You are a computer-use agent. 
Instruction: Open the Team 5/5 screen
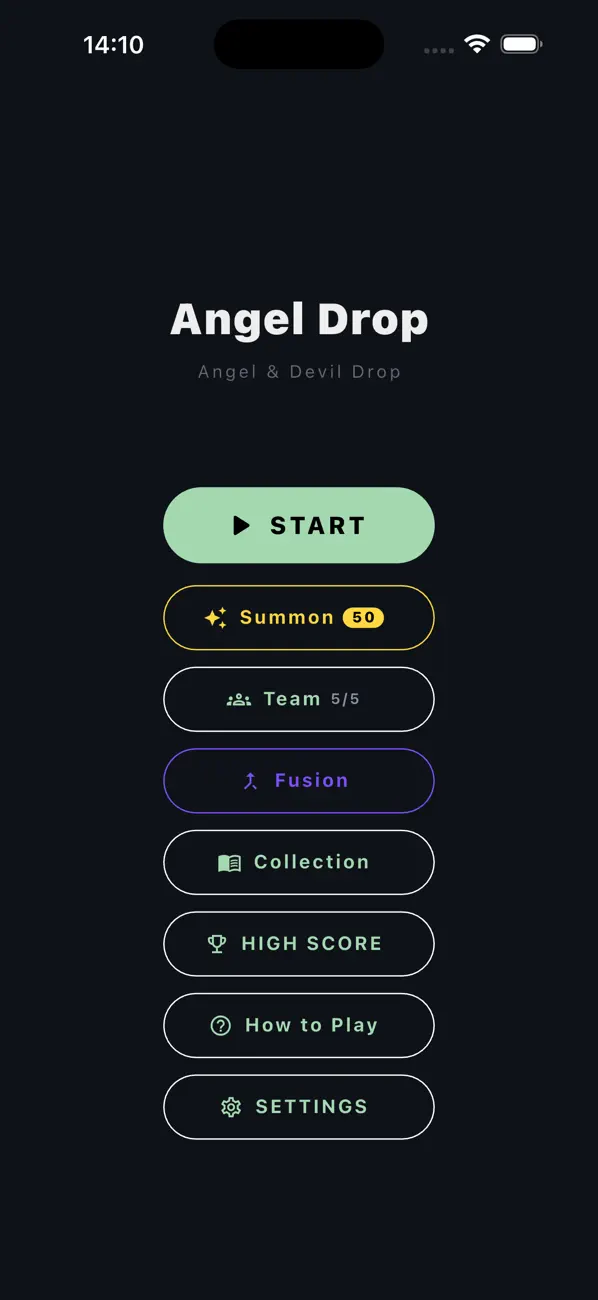(299, 699)
